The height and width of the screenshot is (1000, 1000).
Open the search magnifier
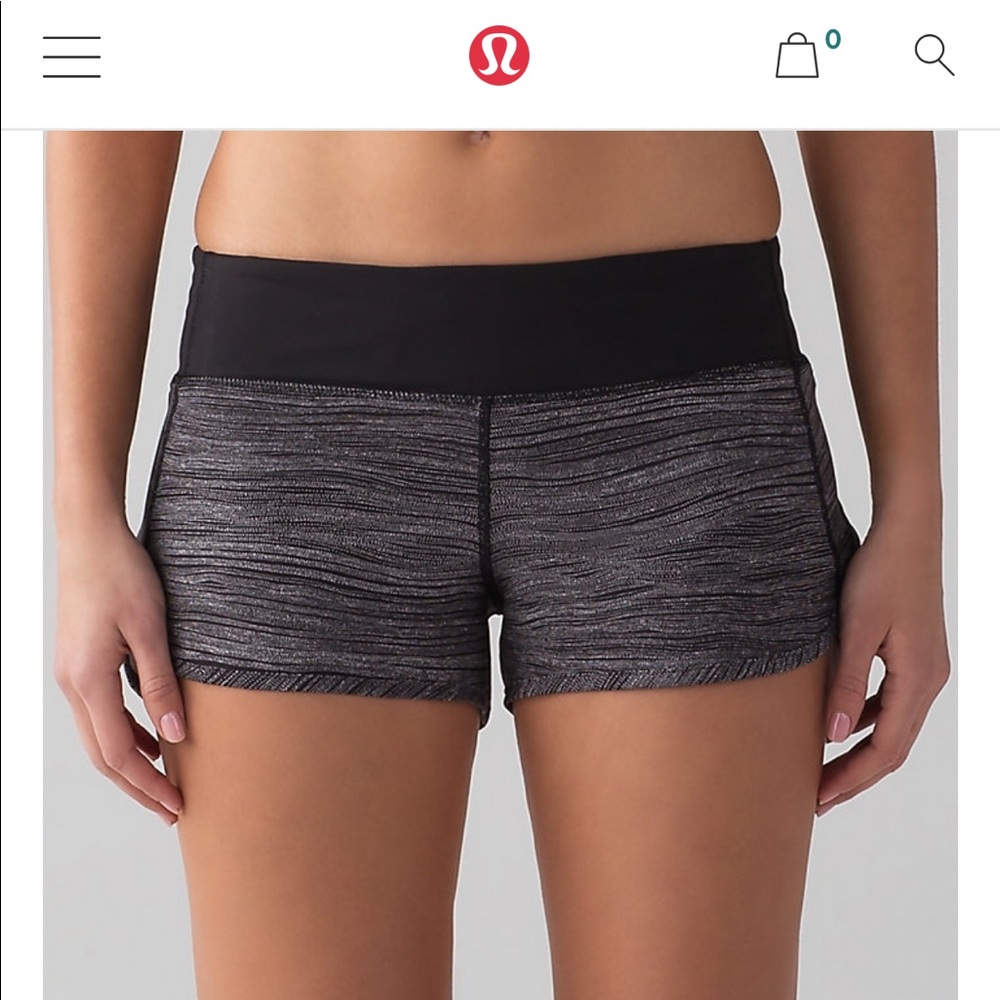tap(934, 55)
